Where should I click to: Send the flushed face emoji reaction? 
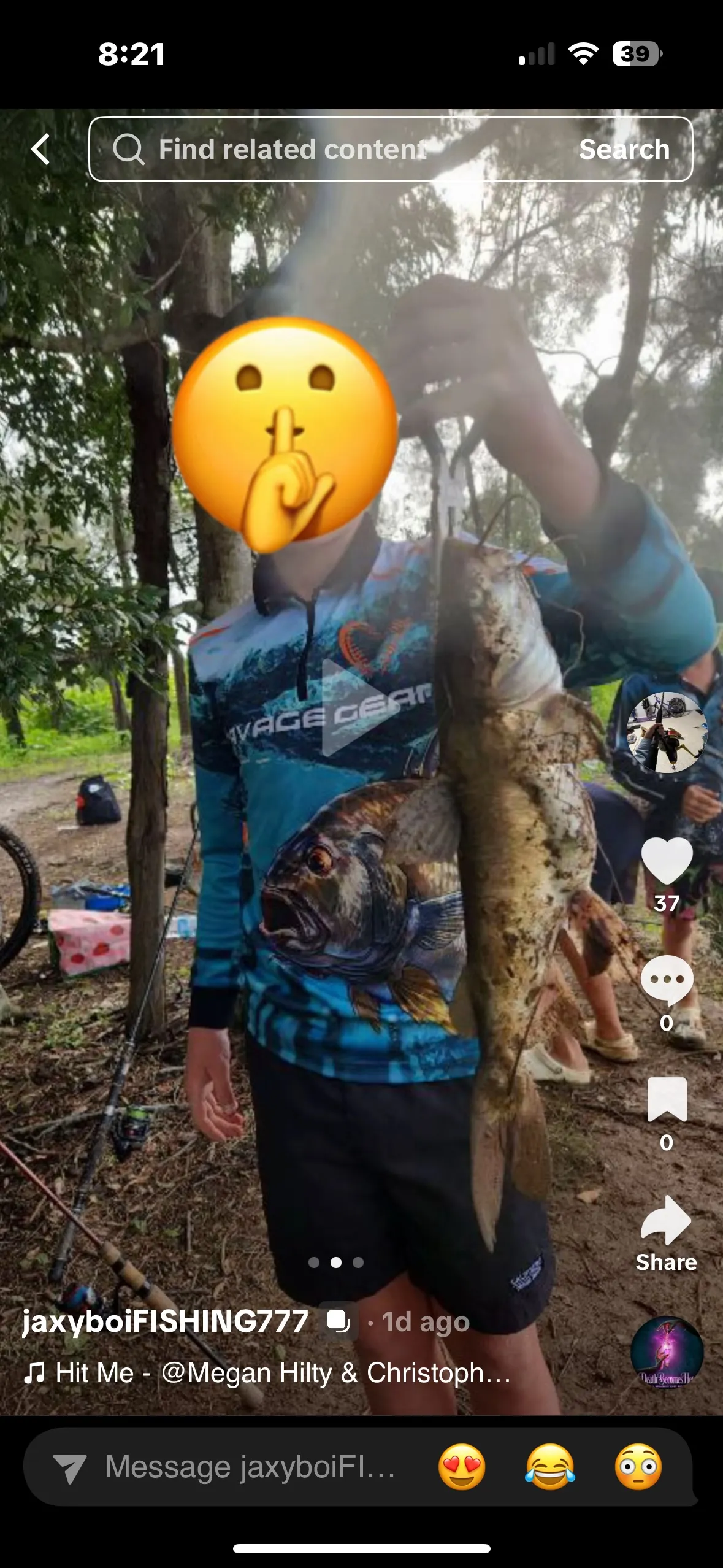pos(638,1467)
